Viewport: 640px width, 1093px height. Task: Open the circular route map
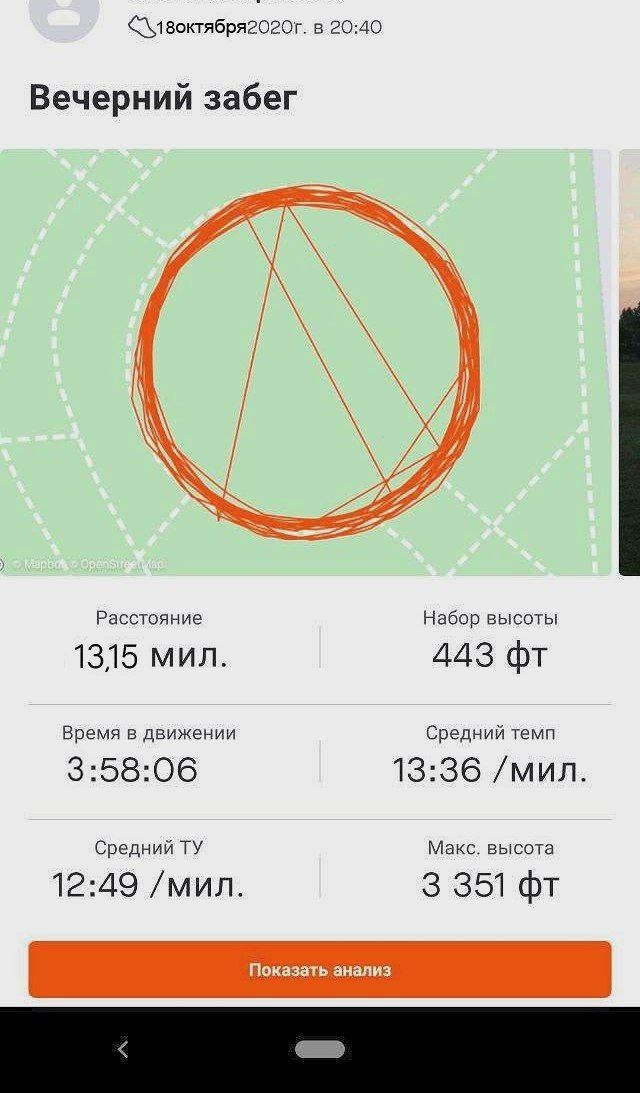tap(305, 362)
